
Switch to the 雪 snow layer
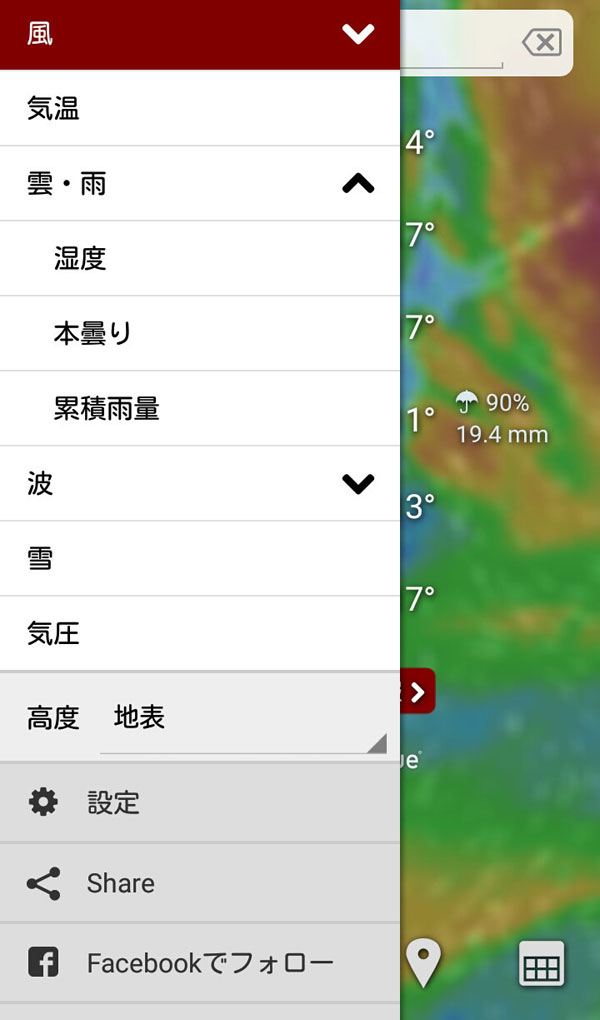pyautogui.click(x=200, y=558)
